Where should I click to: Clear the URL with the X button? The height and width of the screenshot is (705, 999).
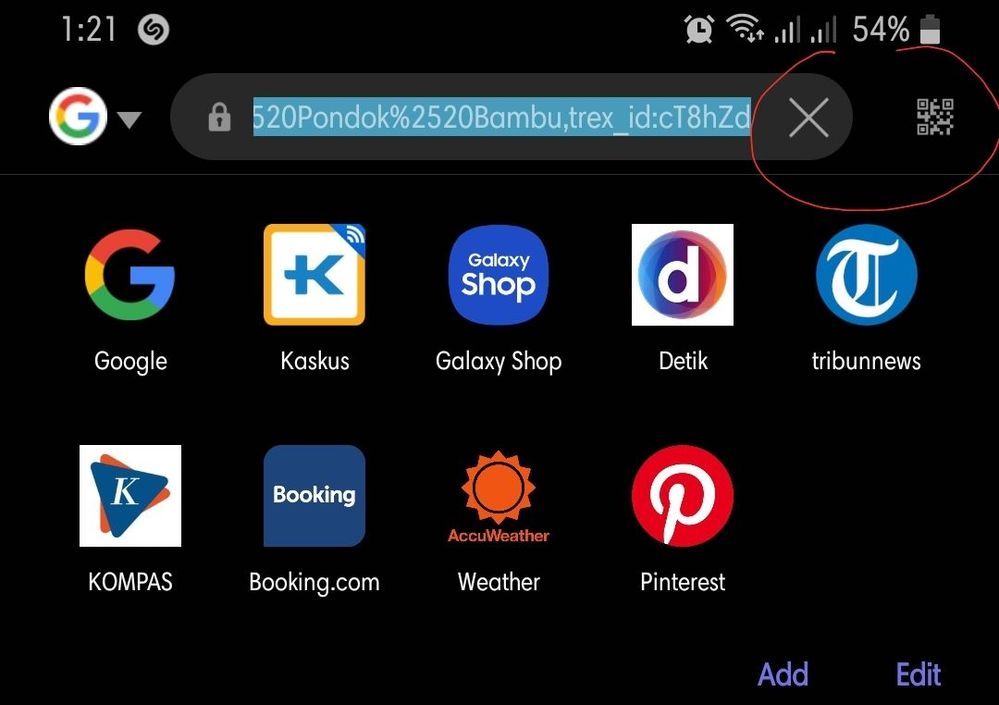[x=808, y=118]
